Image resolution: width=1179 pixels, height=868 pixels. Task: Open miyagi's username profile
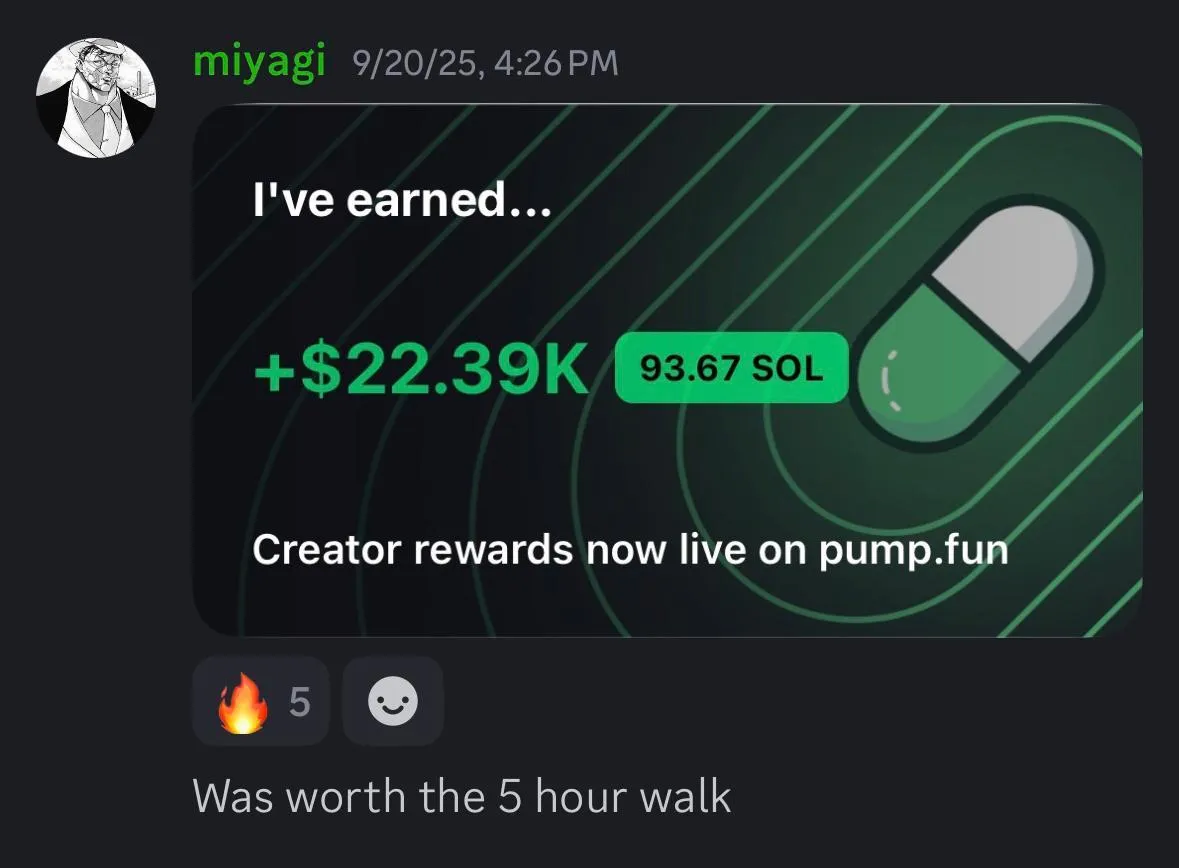click(x=259, y=62)
